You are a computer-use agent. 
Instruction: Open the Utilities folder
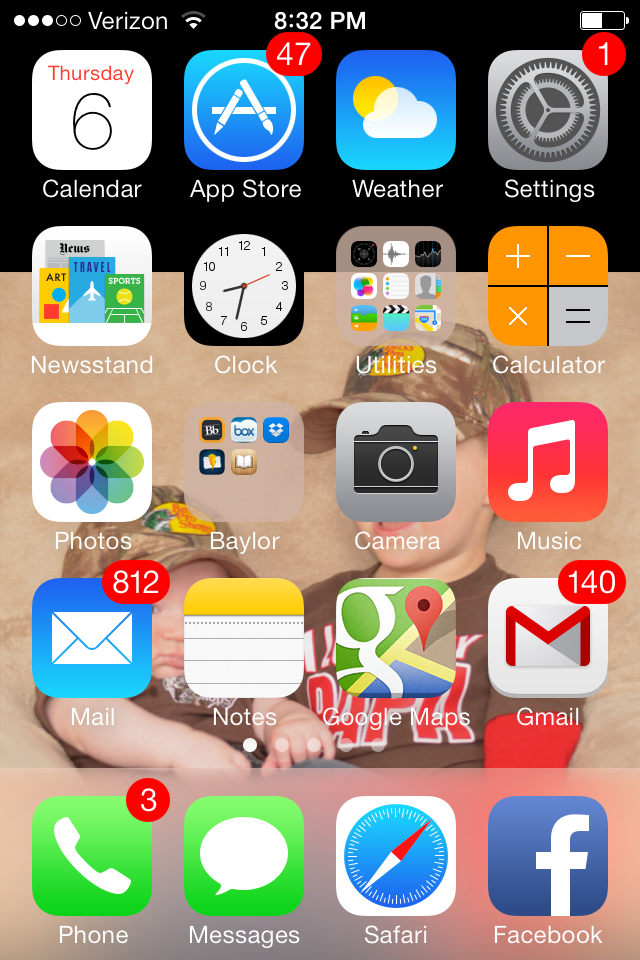click(x=396, y=286)
